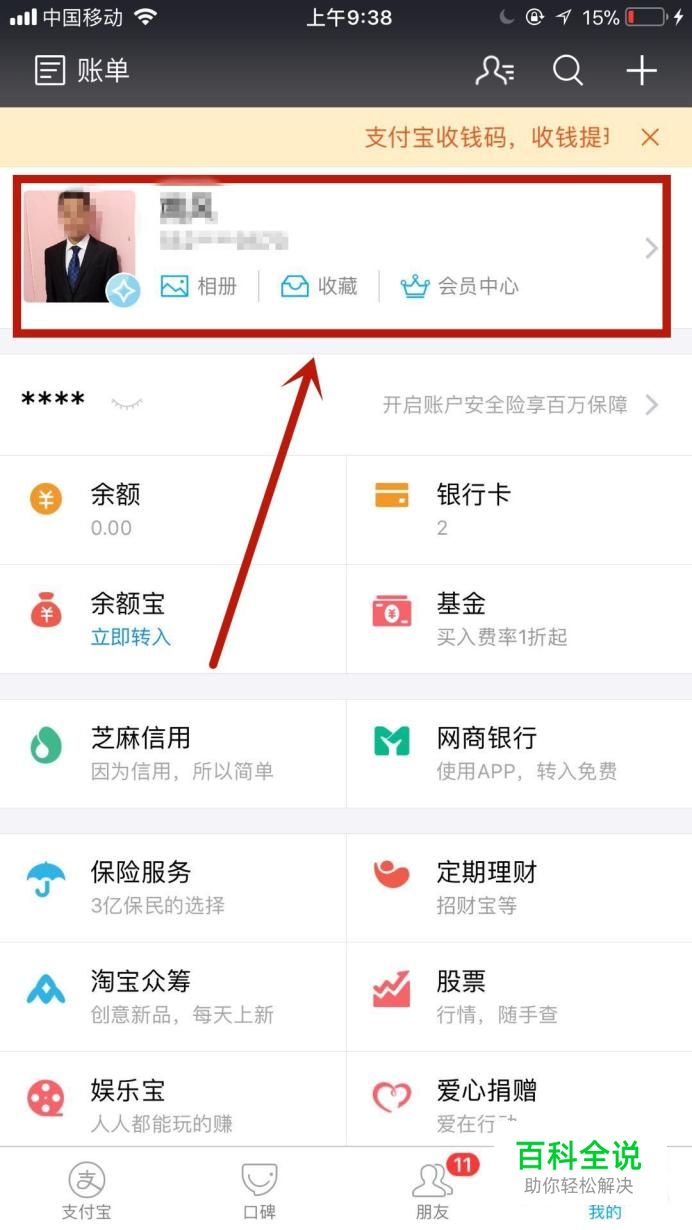Viewport: 692px width, 1230px height.
Task: Switch to the 口碑 tab
Action: point(259,1190)
